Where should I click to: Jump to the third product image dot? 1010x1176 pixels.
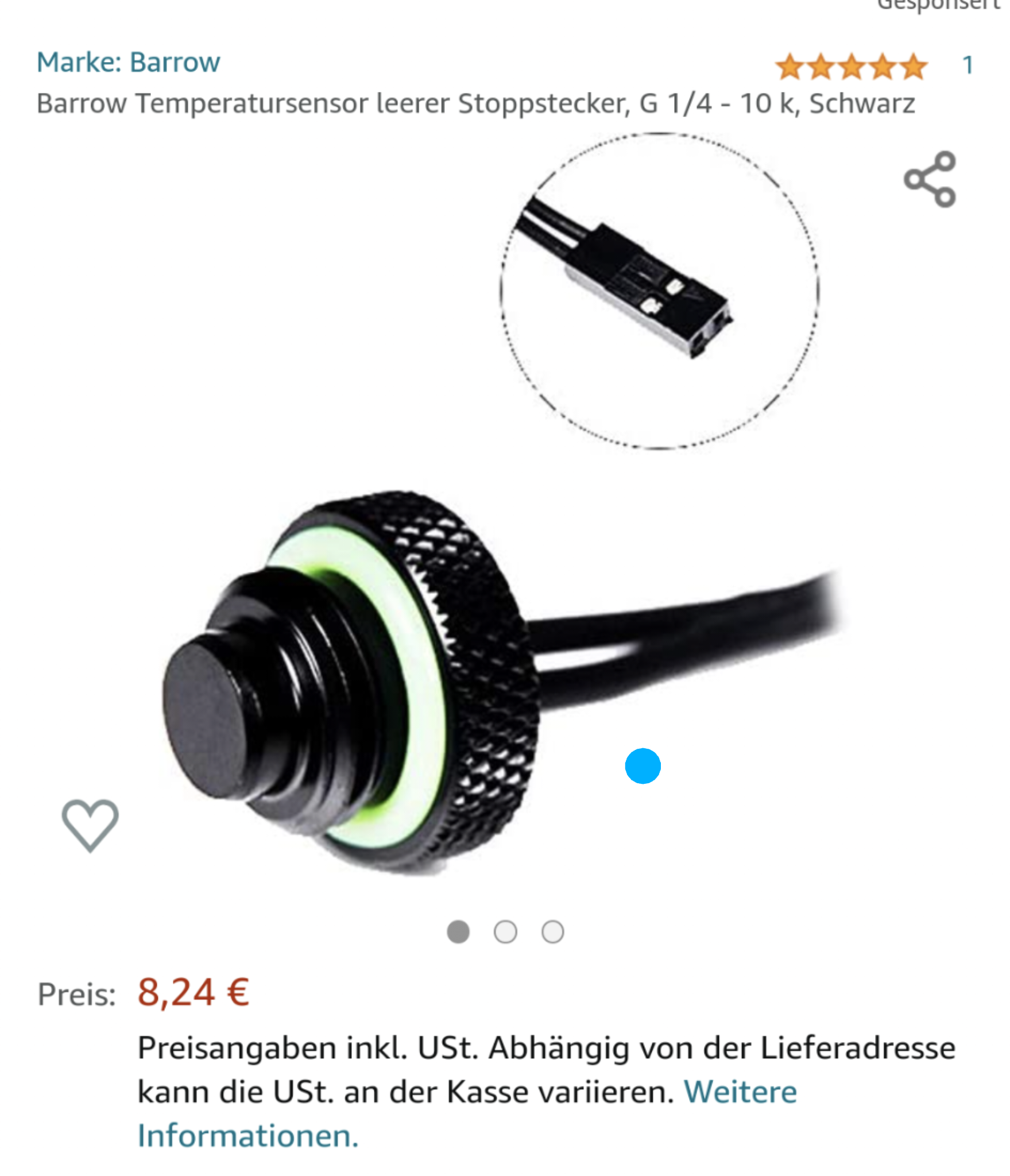pyautogui.click(x=552, y=931)
